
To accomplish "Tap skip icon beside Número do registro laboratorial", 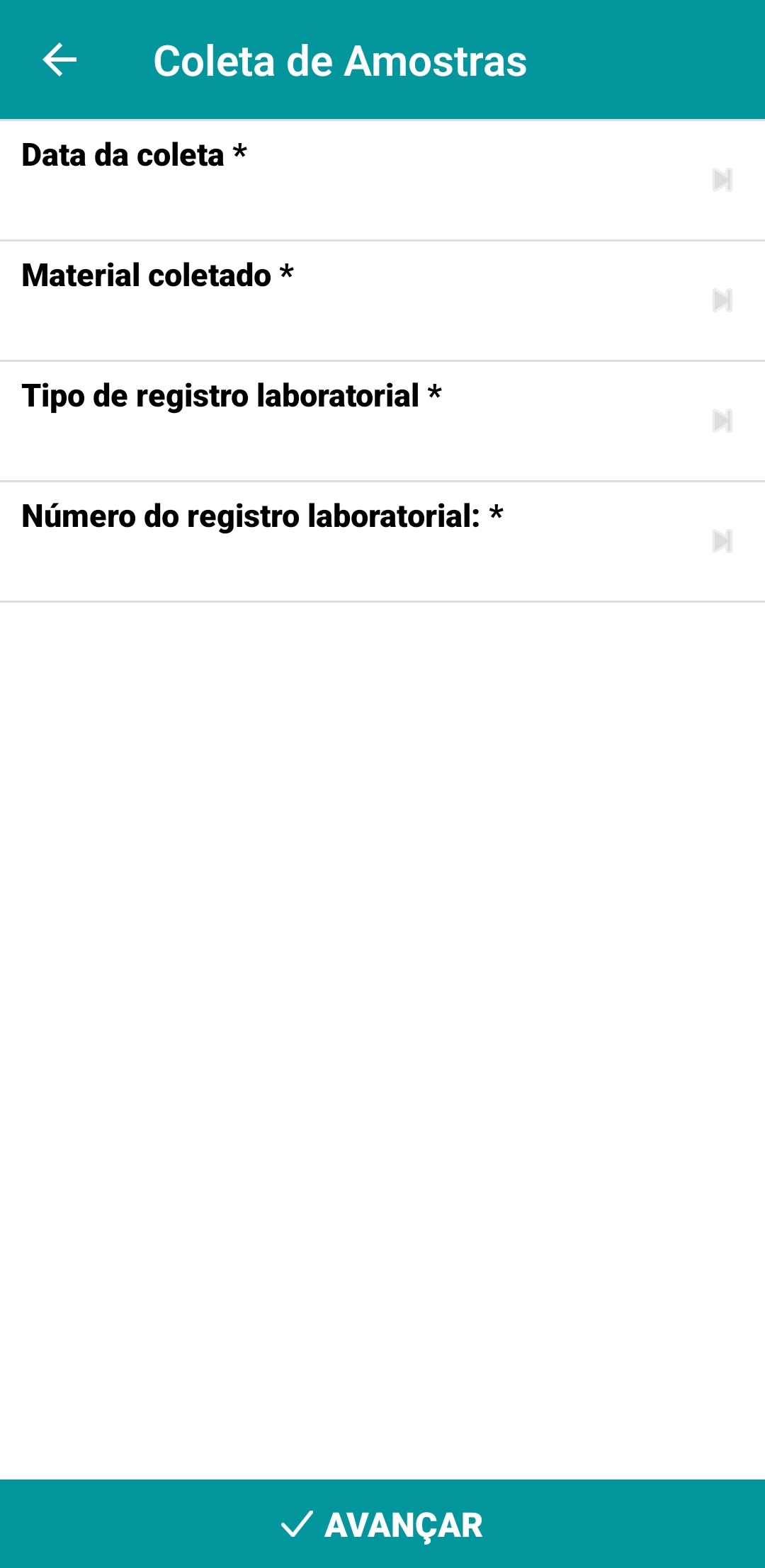I will 722,542.
